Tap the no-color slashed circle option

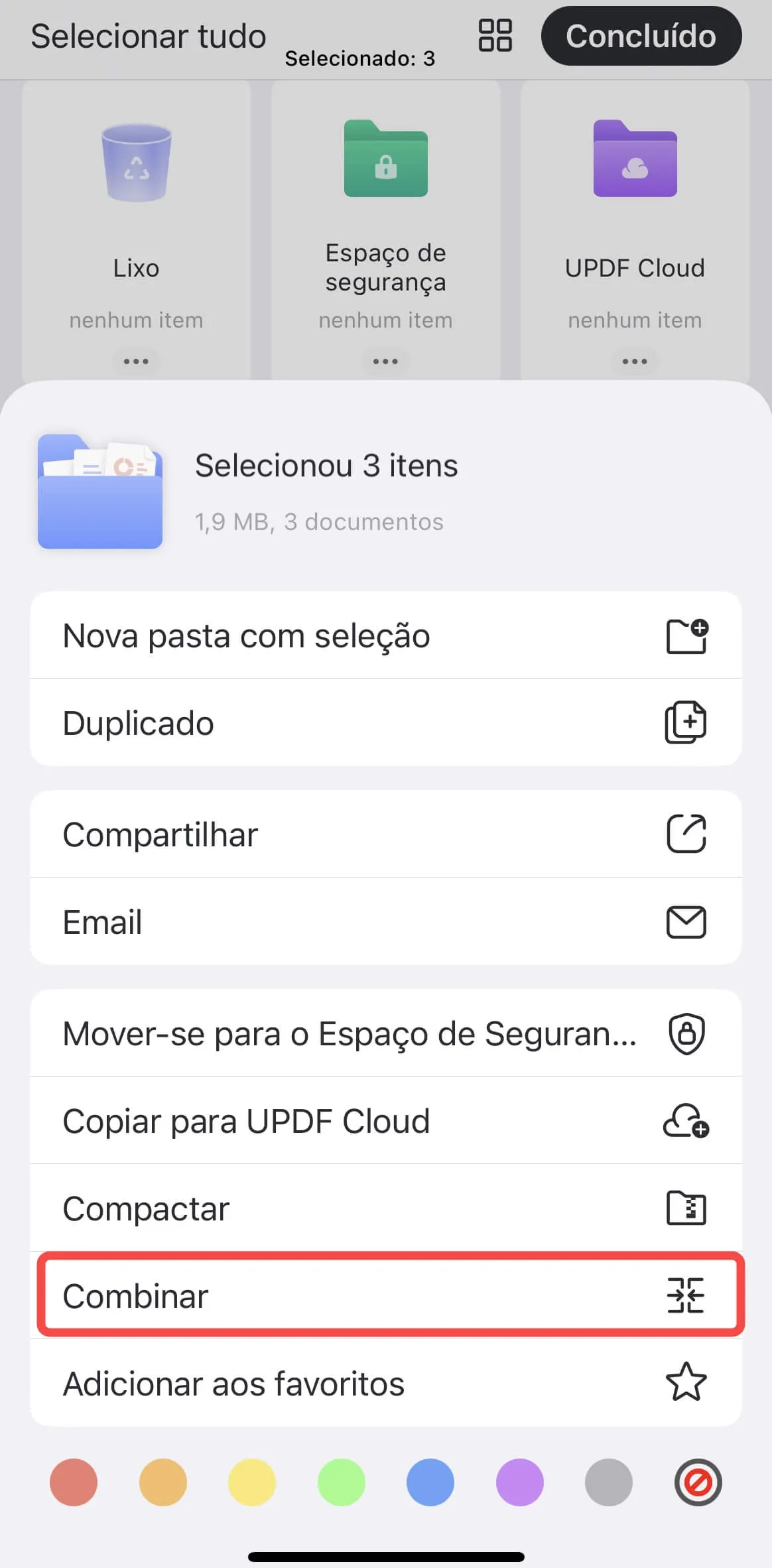(x=697, y=1483)
